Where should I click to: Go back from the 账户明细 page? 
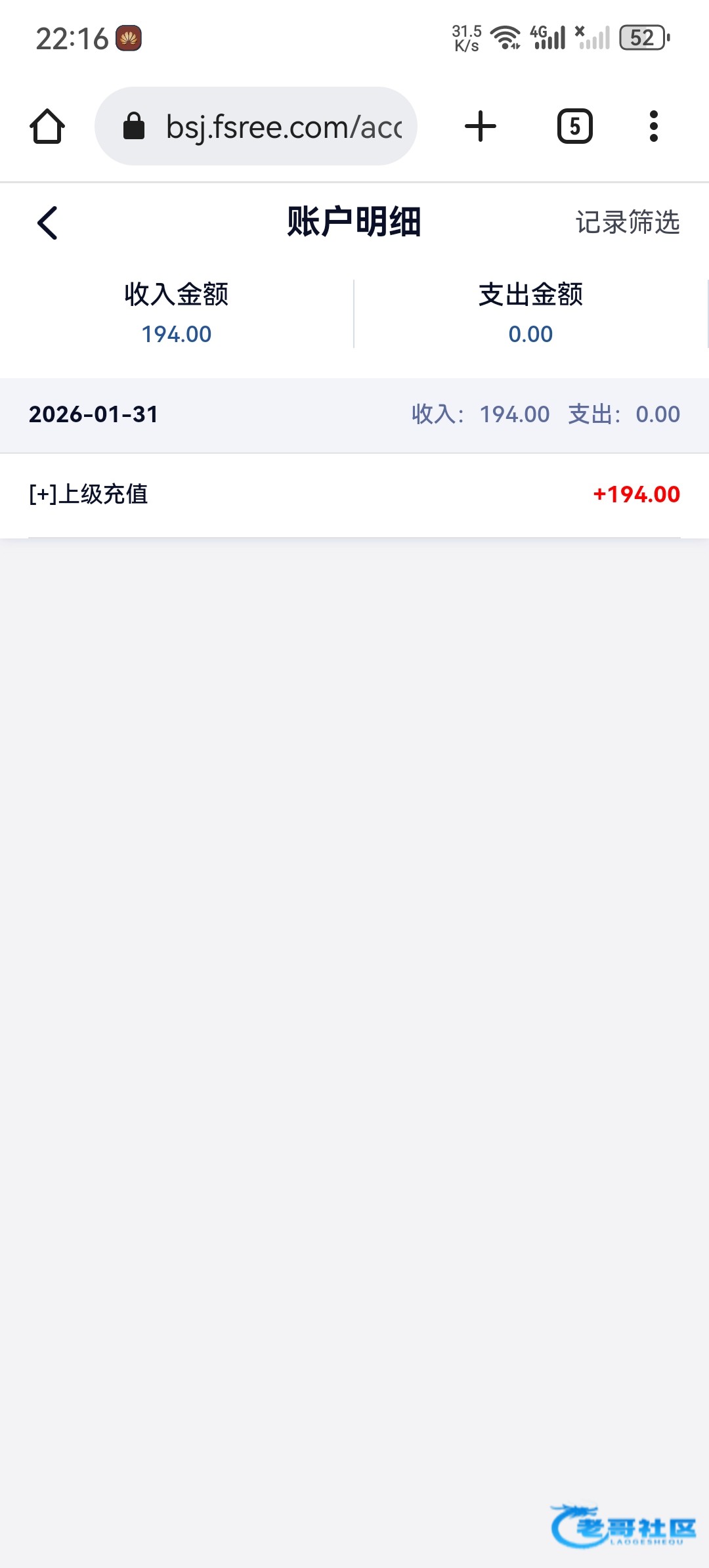pos(47,223)
